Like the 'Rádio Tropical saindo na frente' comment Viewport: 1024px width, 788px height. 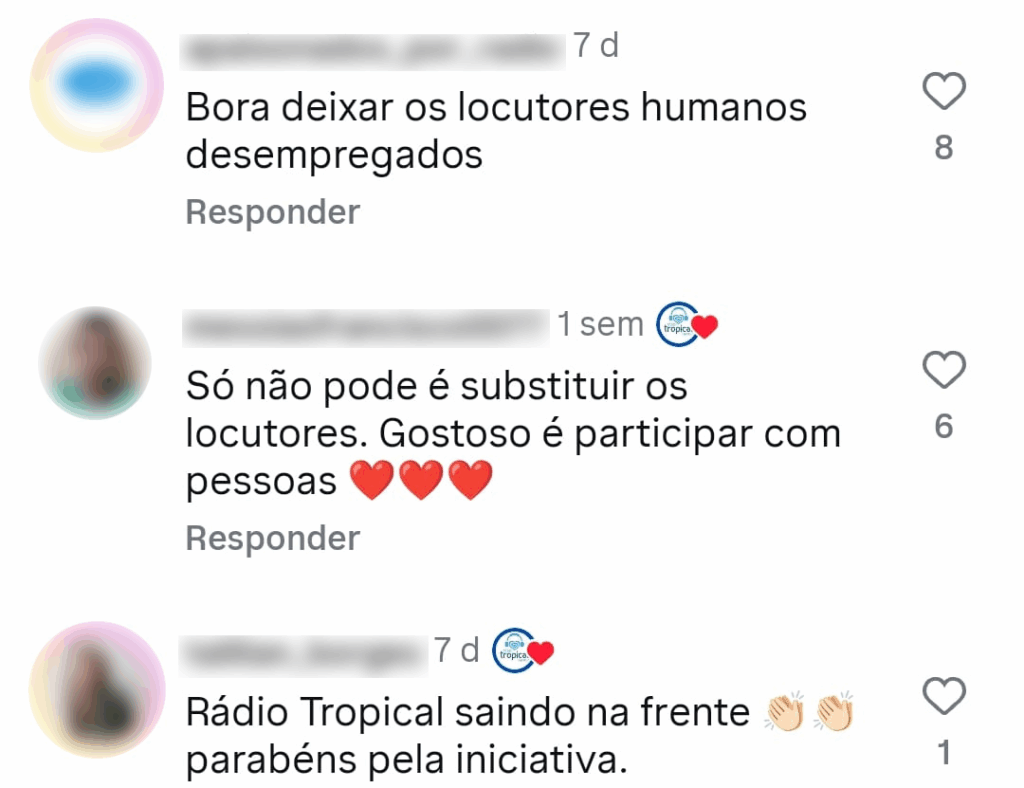(x=943, y=694)
